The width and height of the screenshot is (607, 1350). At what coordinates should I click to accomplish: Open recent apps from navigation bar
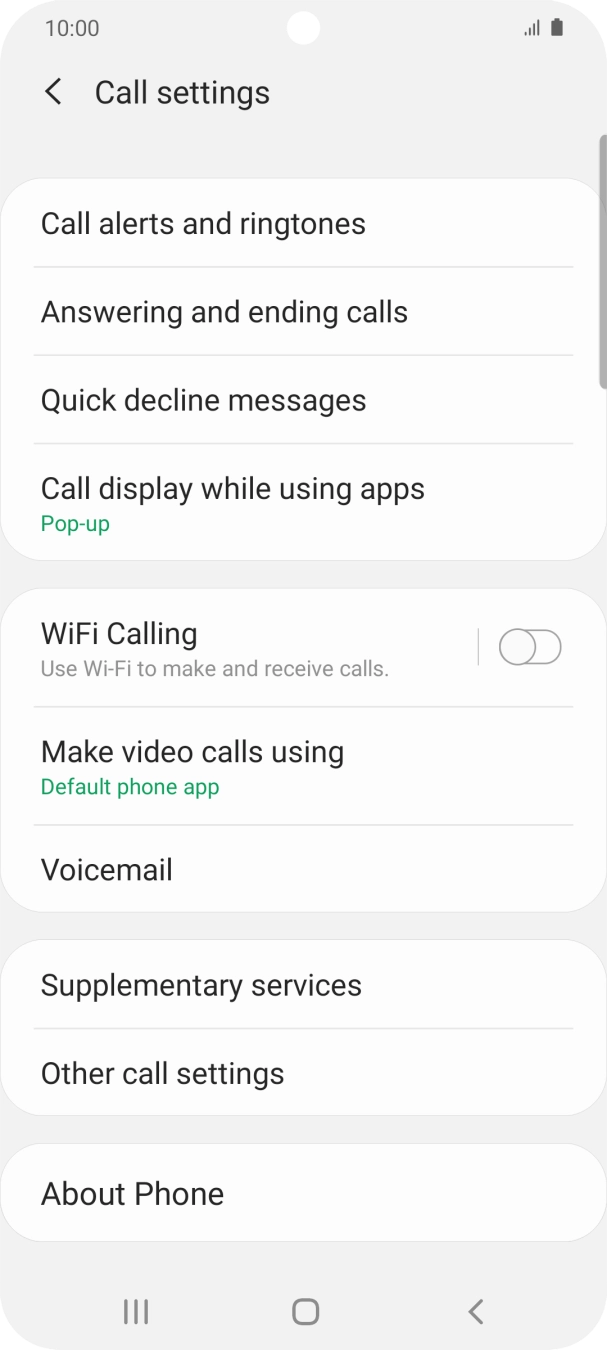(x=135, y=1311)
